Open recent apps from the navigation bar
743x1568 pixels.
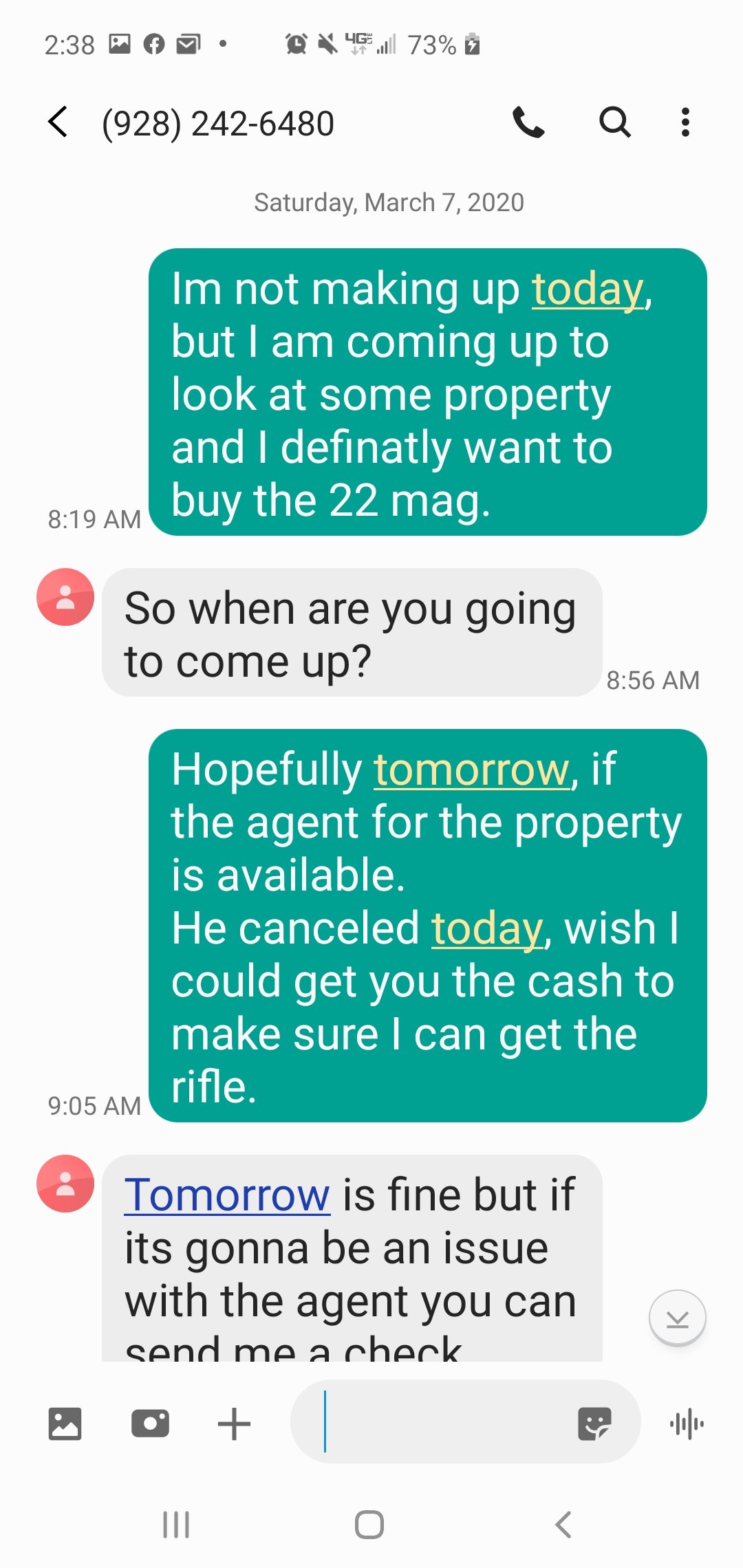pos(176,1525)
